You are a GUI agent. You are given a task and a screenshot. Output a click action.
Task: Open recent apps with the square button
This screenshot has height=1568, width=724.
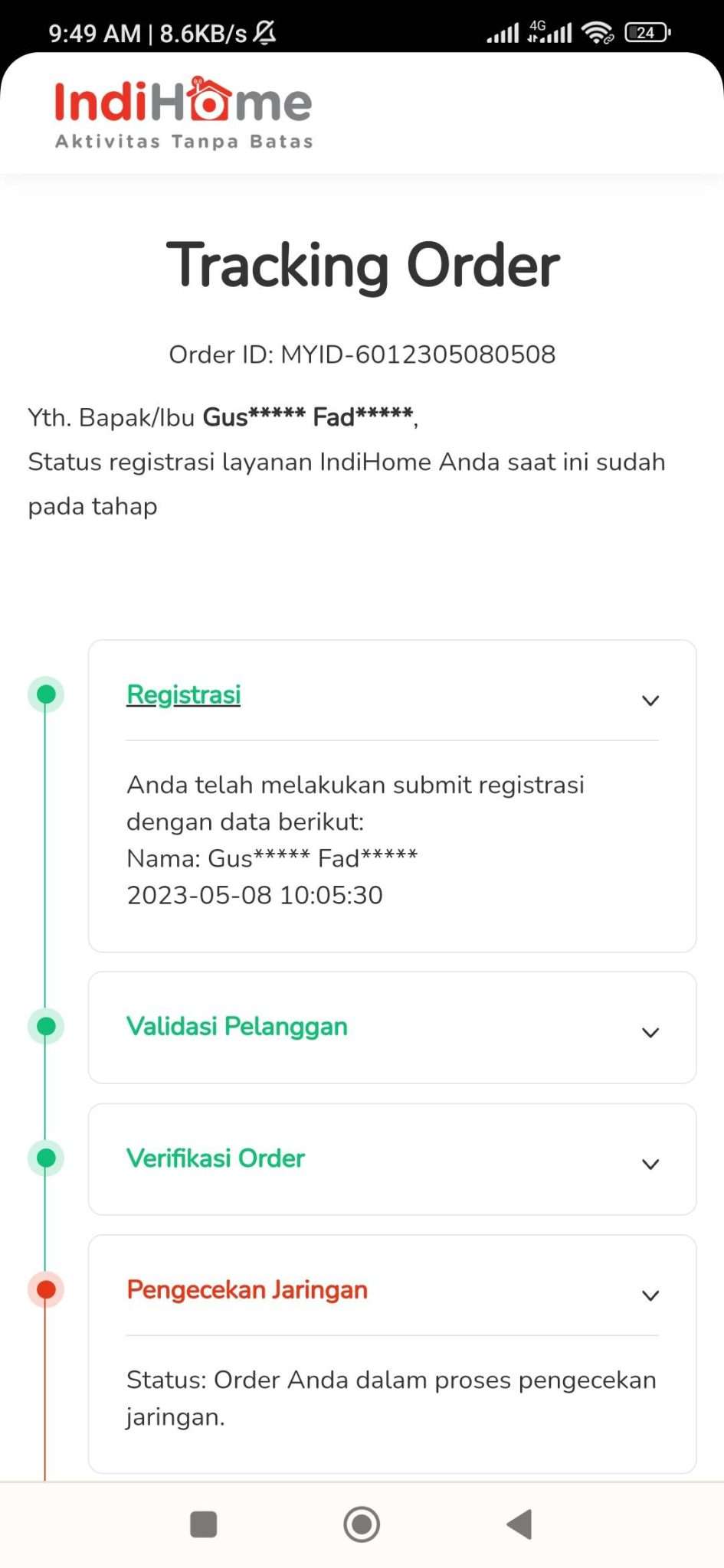[202, 1524]
